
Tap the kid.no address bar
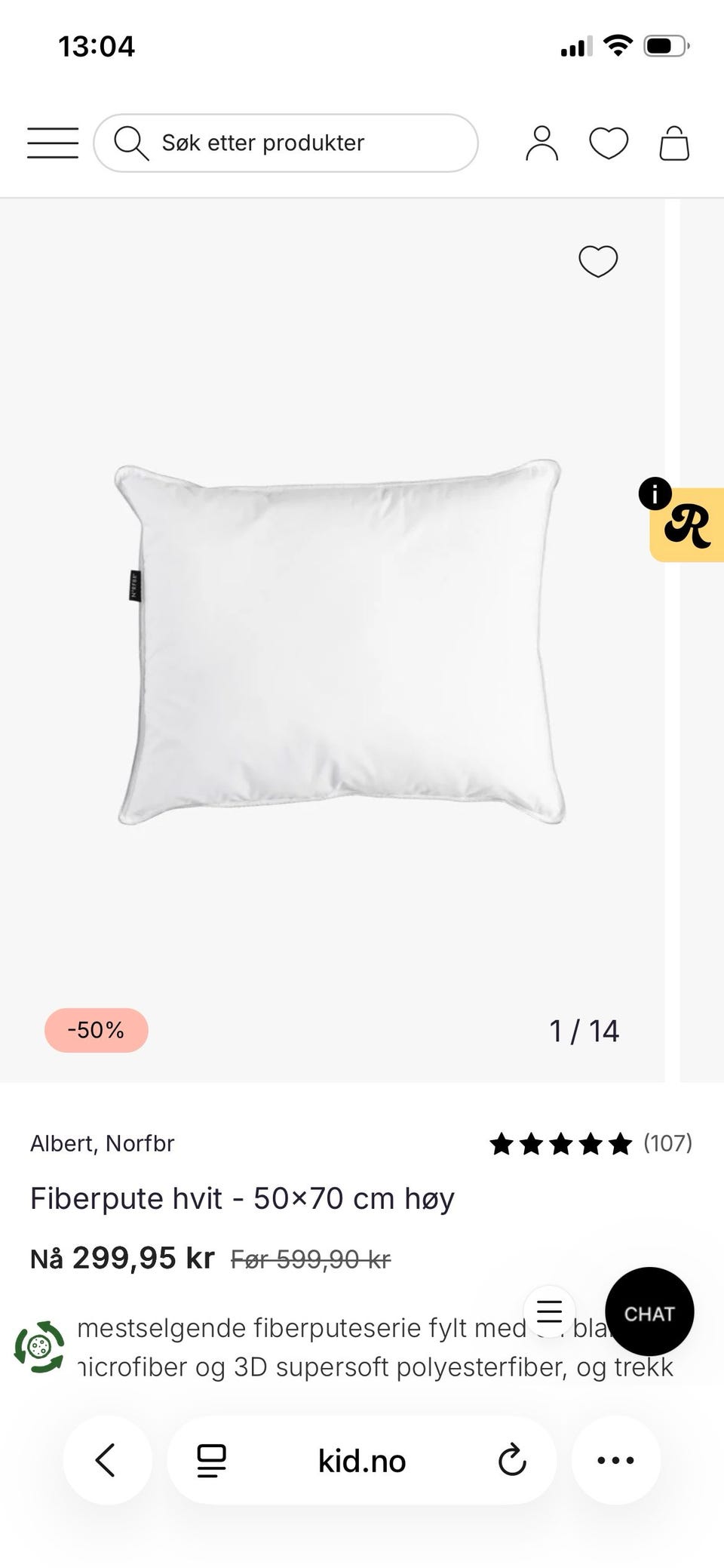(362, 1462)
